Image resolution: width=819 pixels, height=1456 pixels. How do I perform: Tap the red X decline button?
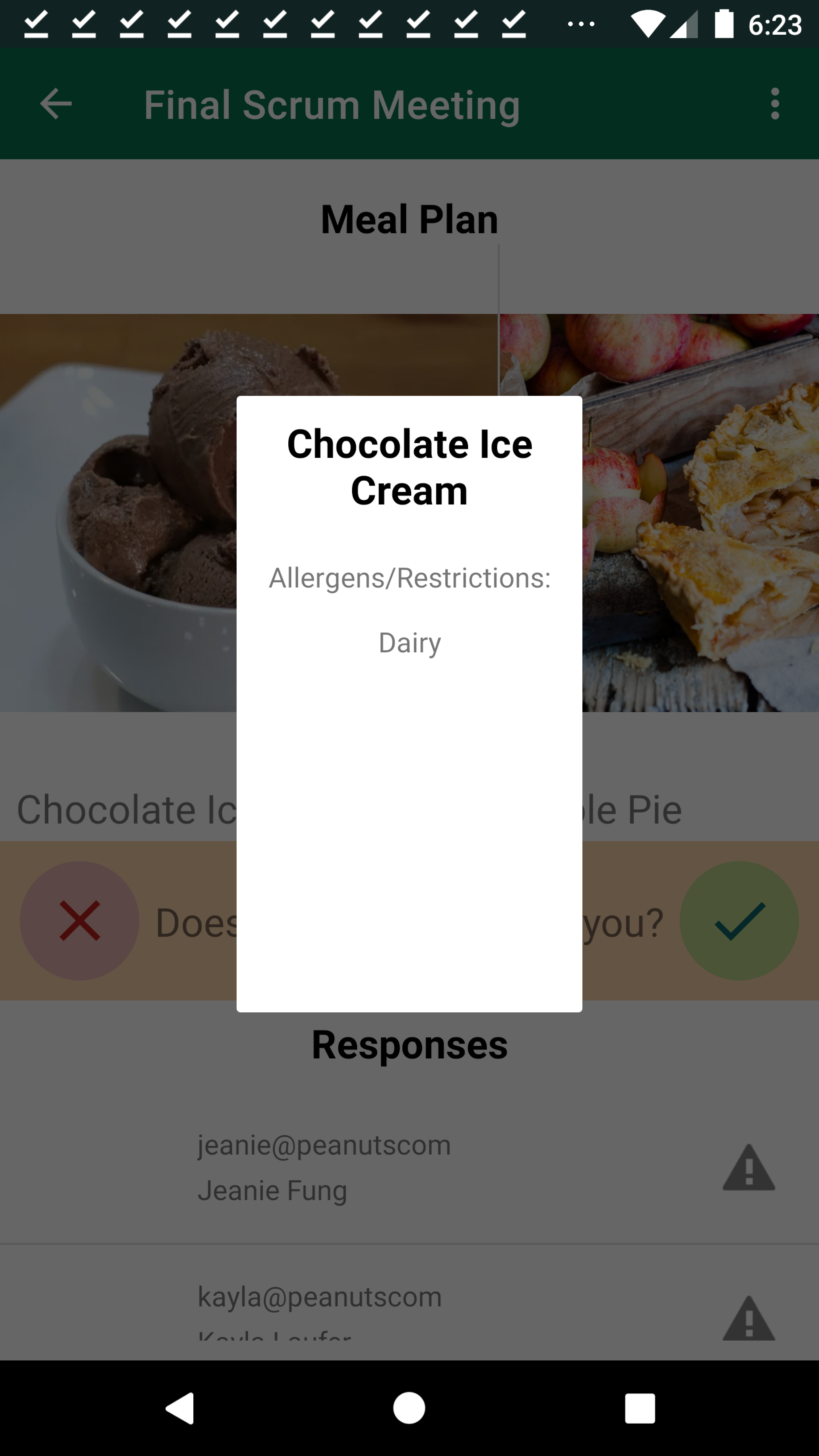point(80,921)
